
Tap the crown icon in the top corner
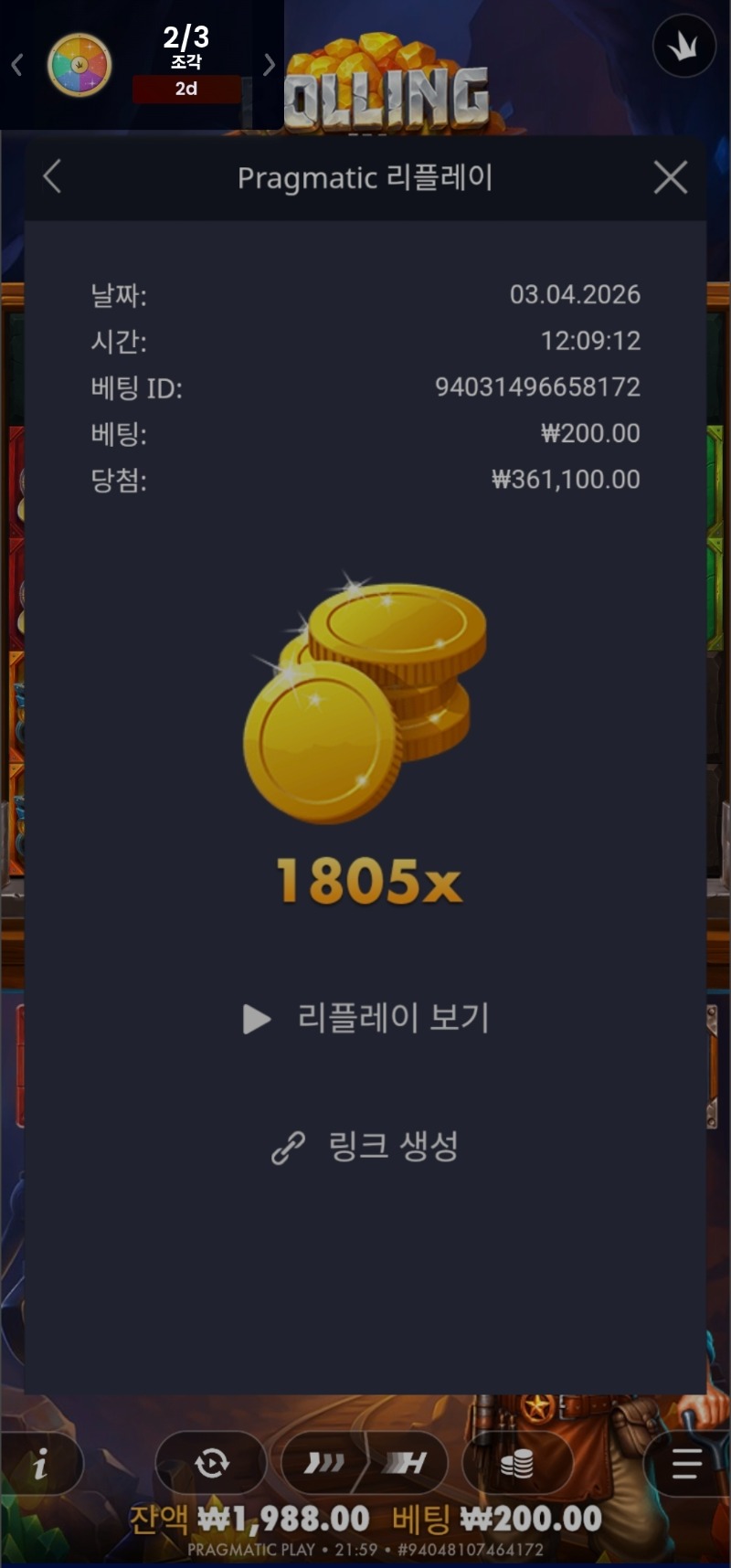pos(683,47)
